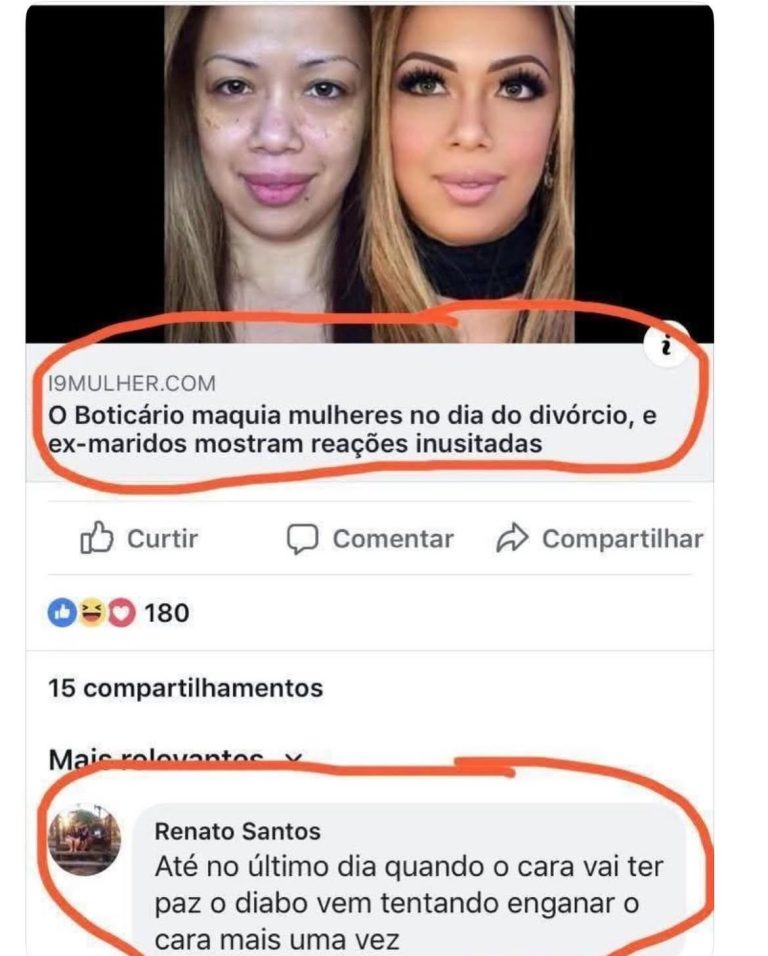The height and width of the screenshot is (956, 768).
Task: Tap Comentar to write a comment
Action: pos(371,539)
